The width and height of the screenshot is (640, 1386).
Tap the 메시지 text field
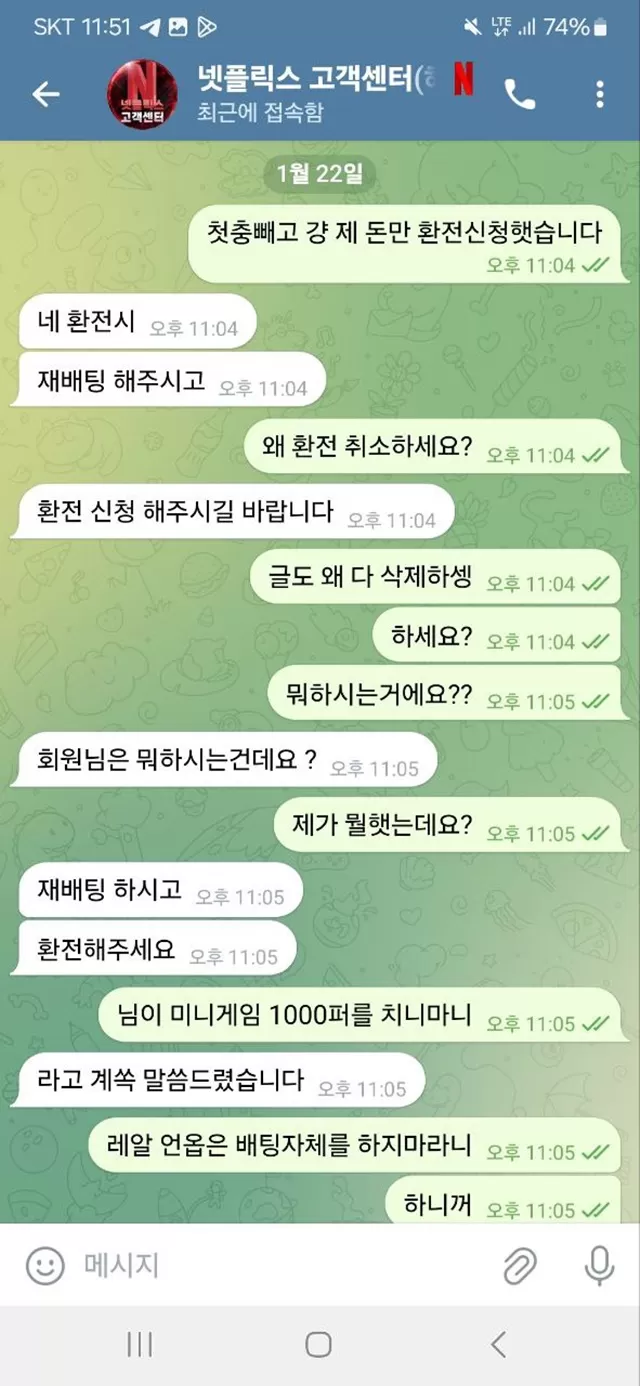point(285,1266)
